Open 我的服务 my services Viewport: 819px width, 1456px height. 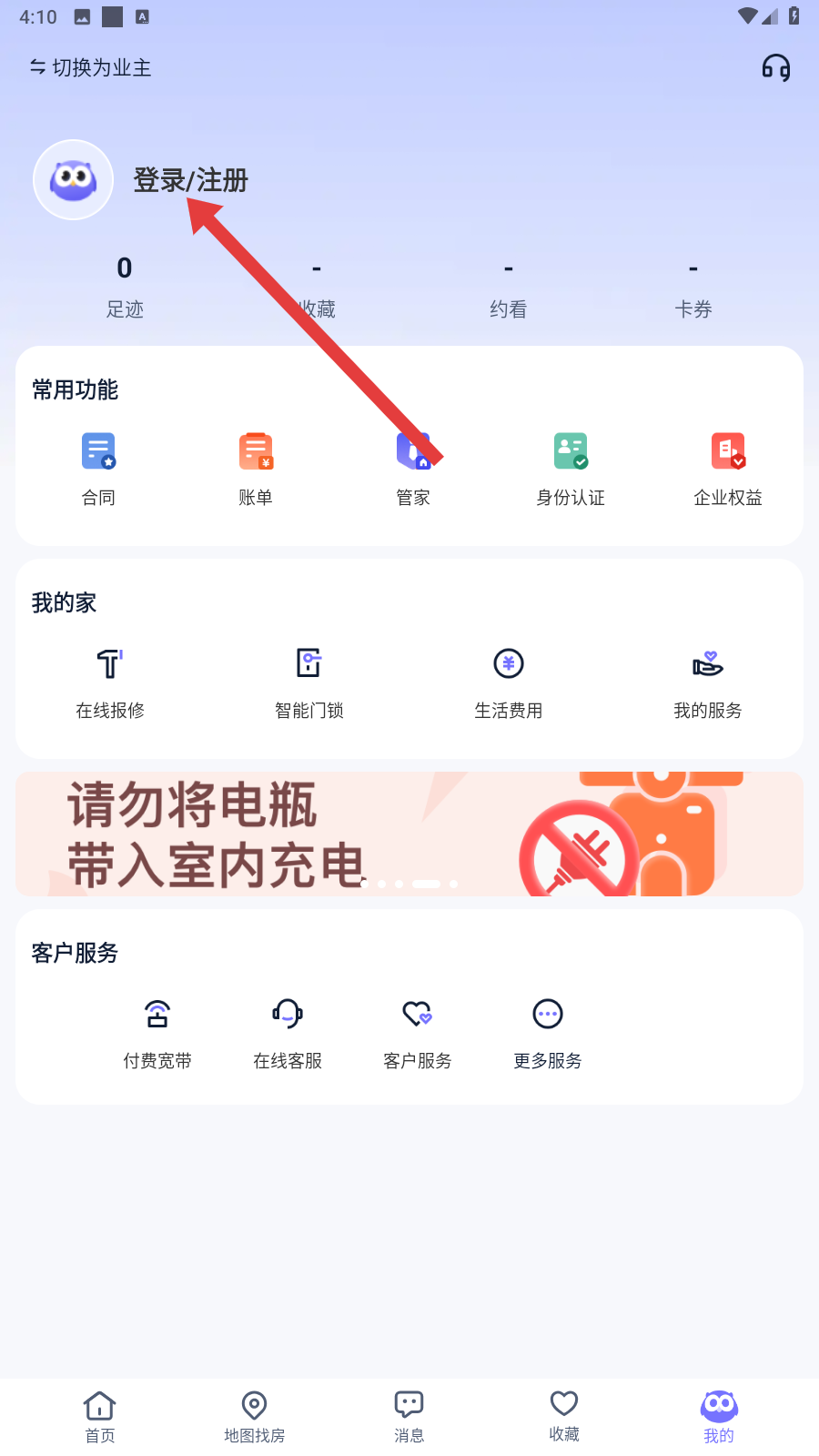(707, 682)
